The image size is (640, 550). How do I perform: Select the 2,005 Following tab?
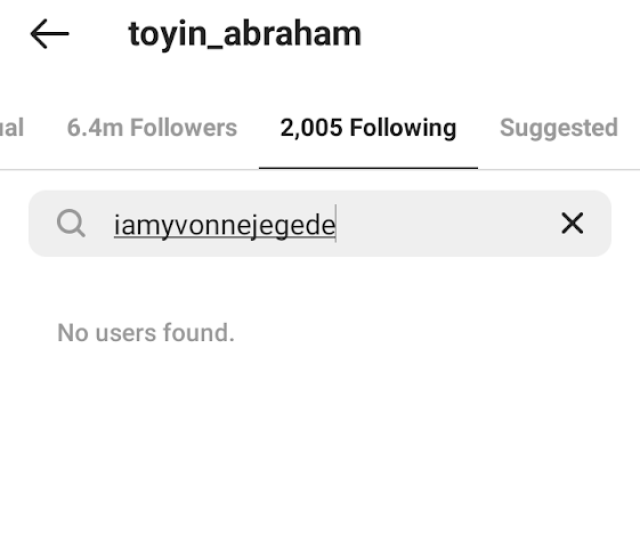pos(368,128)
